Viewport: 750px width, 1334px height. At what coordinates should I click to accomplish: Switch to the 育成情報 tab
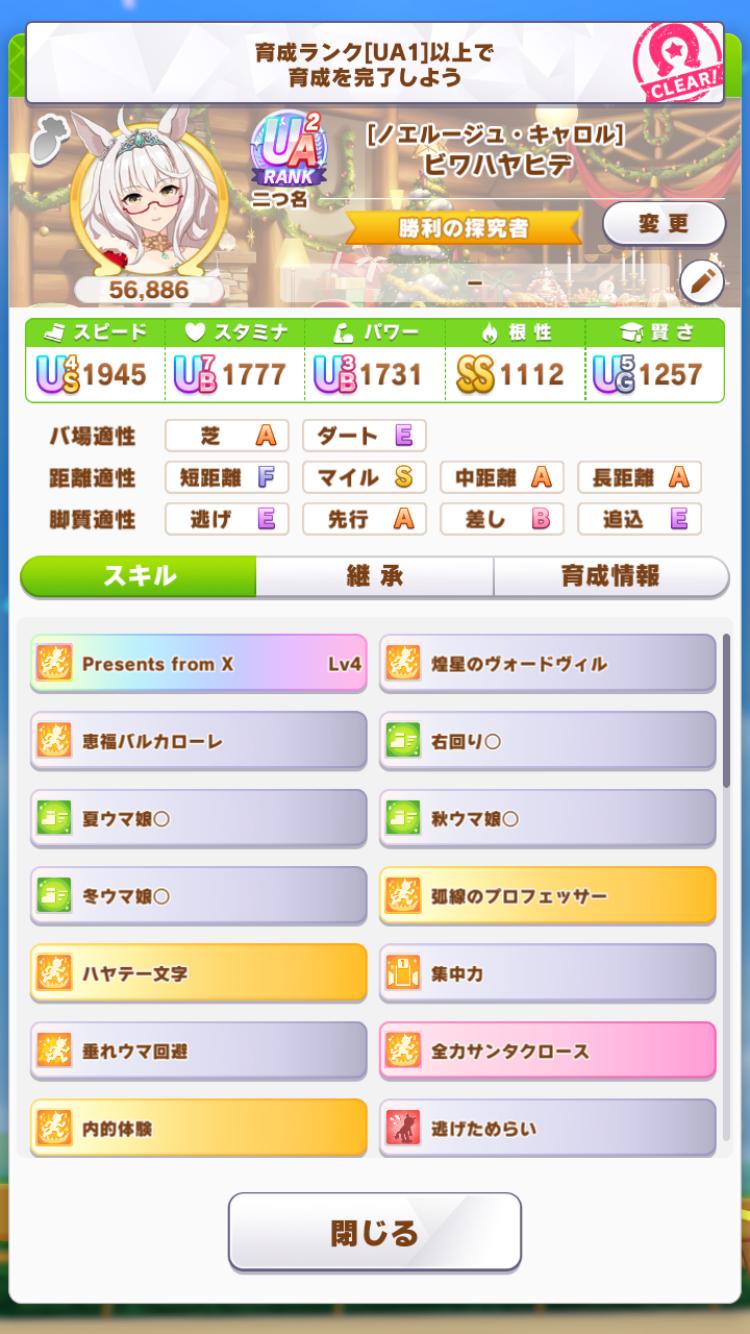point(610,576)
